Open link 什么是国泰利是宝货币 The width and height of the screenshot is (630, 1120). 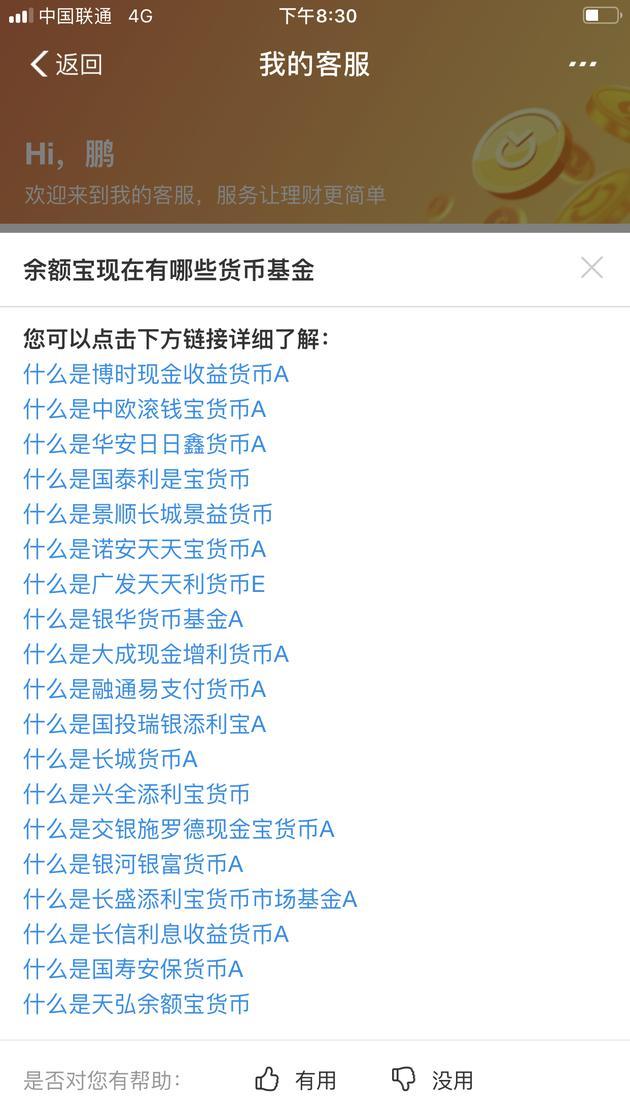(136, 479)
